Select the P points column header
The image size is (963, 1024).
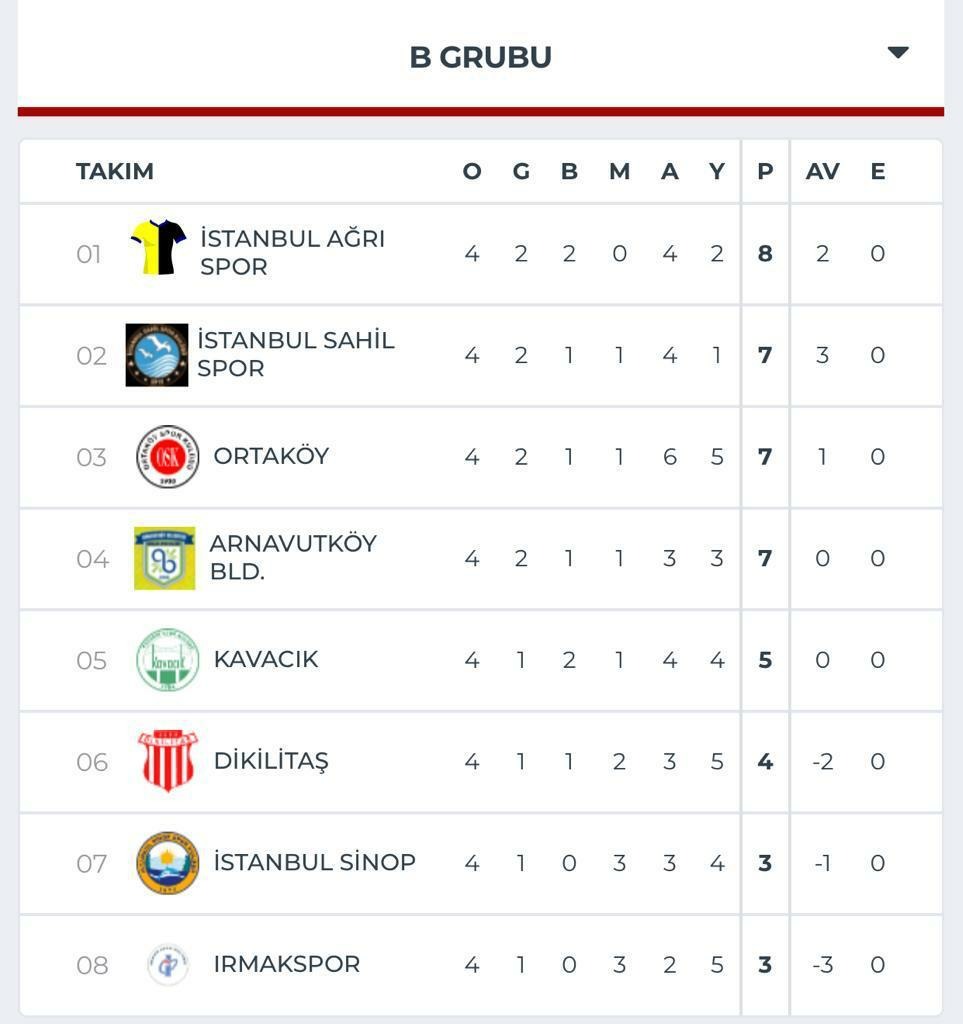(763, 171)
